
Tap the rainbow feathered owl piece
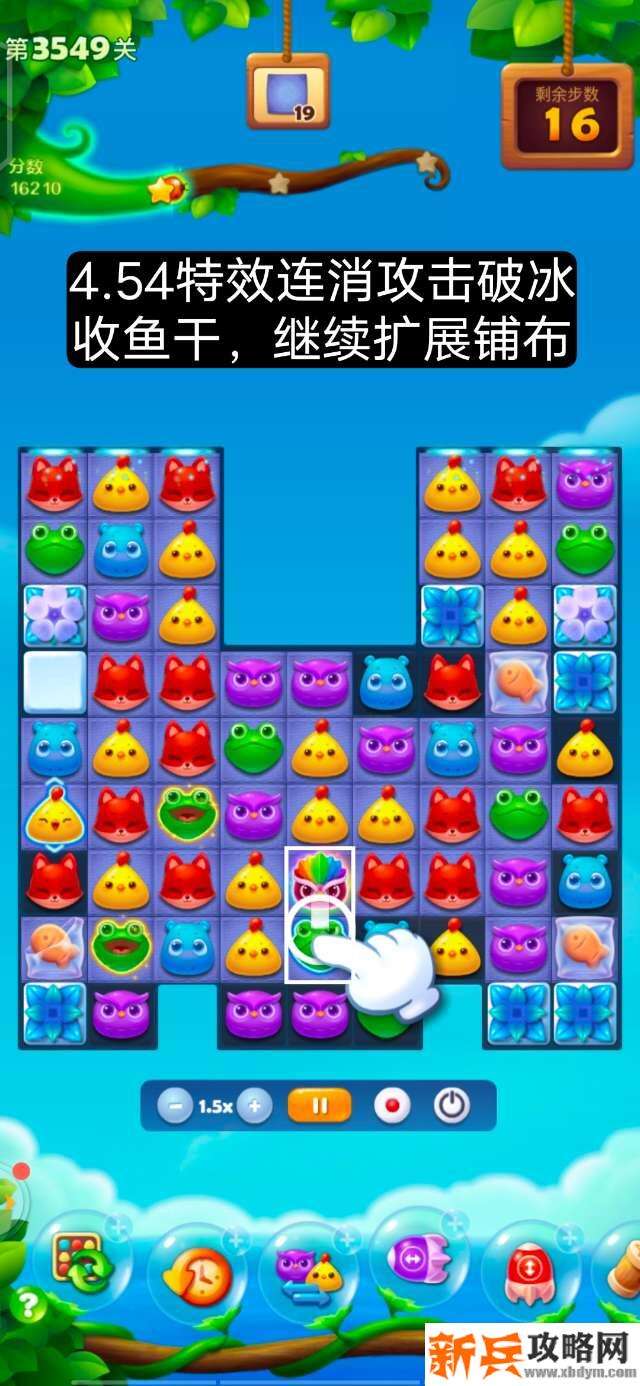click(320, 880)
